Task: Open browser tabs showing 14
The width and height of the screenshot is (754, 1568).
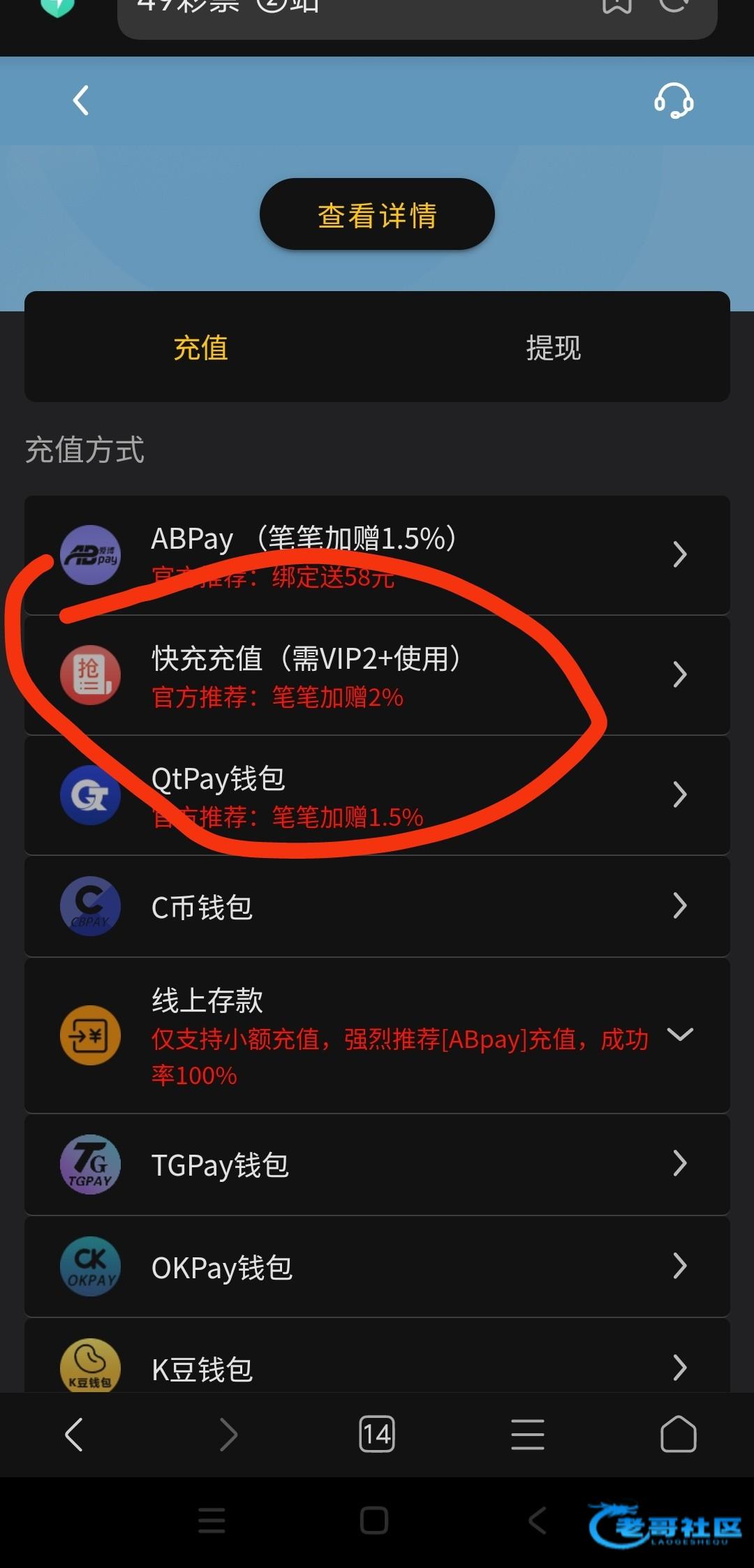Action: (x=376, y=1435)
